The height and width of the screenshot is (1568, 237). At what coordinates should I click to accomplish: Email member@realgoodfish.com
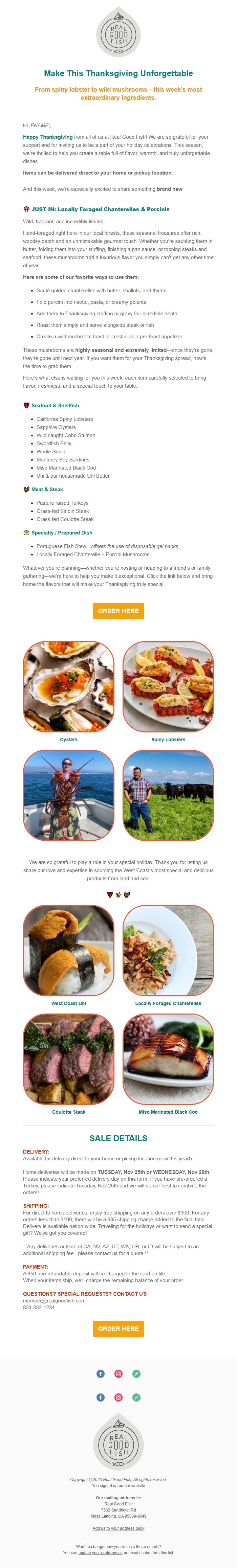(x=54, y=1301)
